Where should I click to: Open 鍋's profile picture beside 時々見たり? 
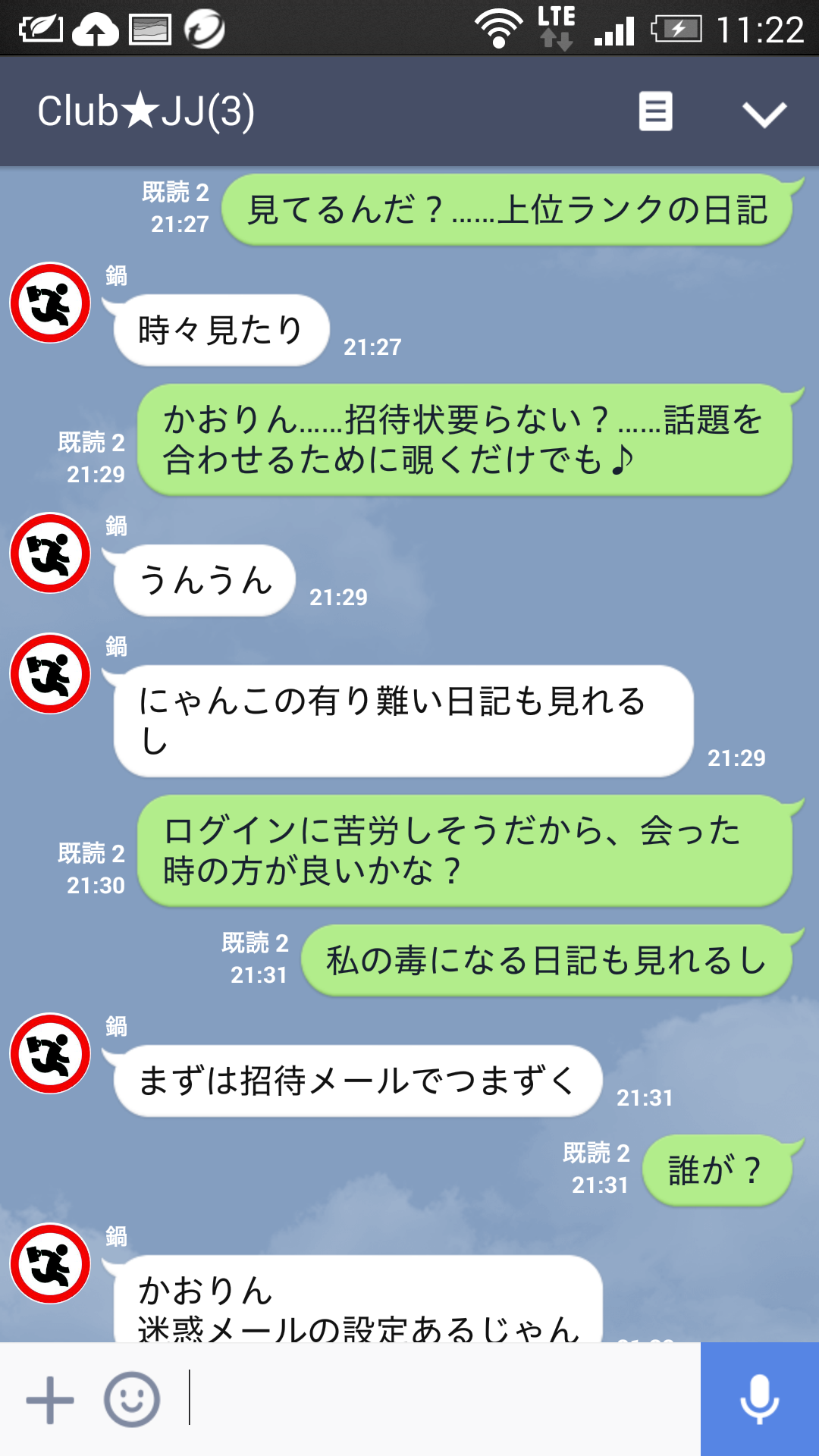[50, 303]
